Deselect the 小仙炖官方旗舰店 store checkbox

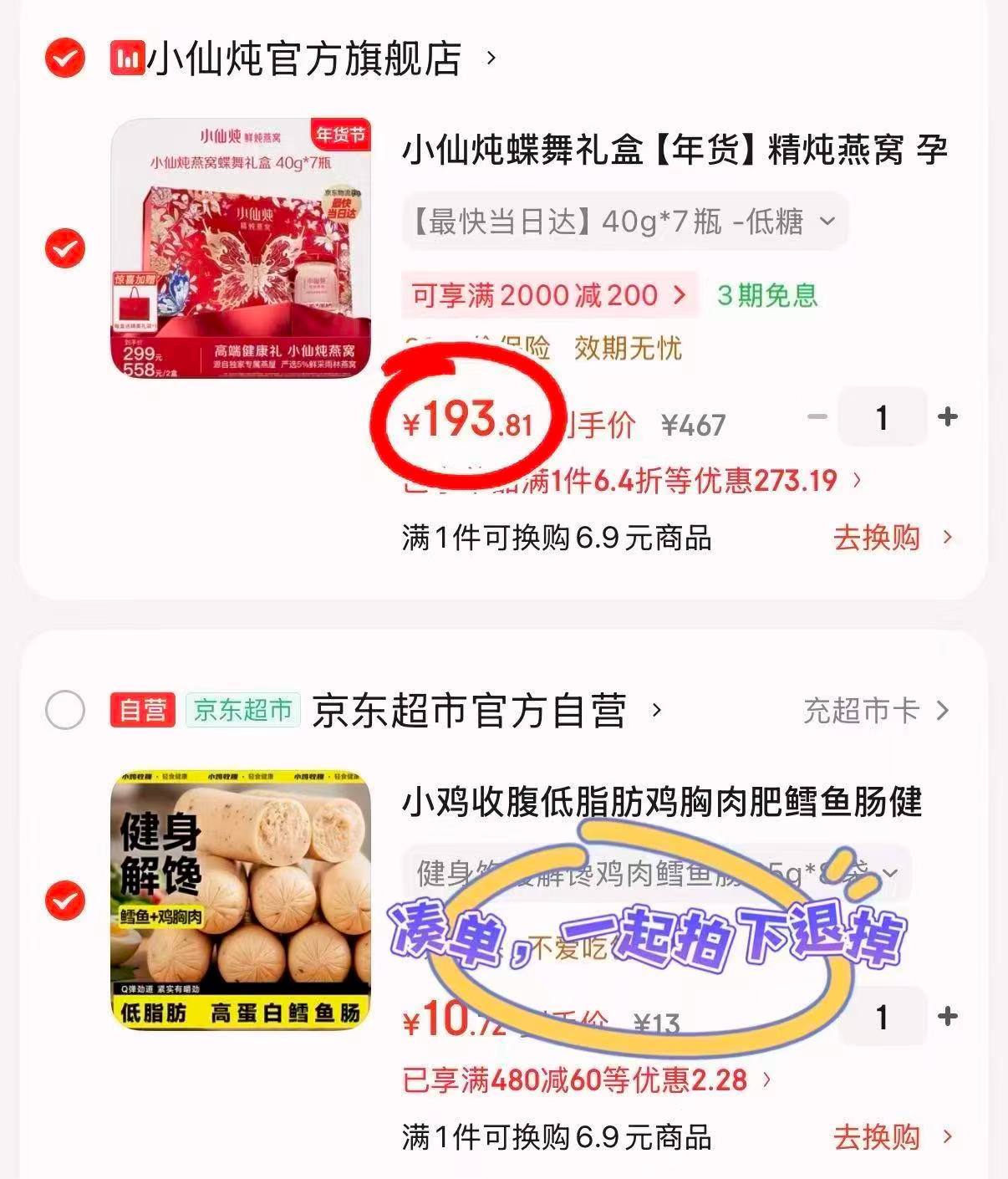coord(64,59)
